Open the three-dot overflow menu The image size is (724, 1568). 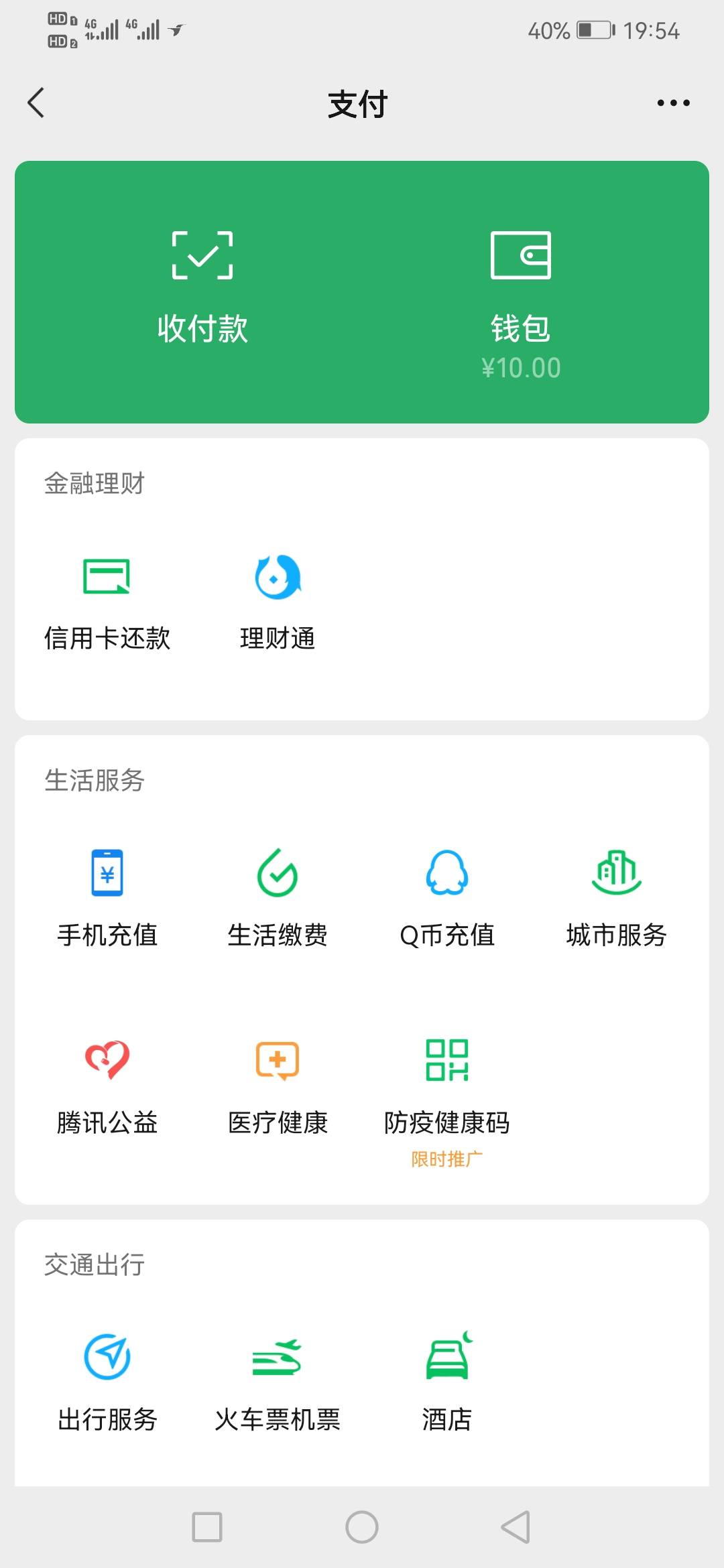point(673,103)
